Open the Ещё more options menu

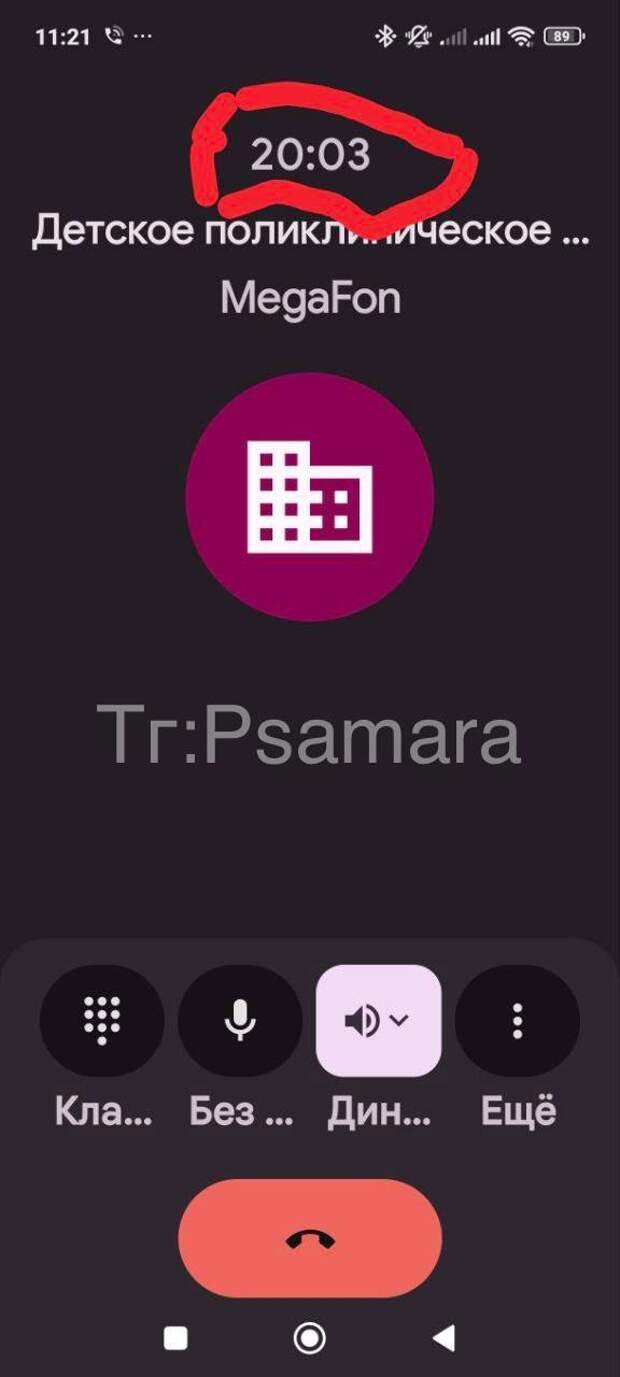517,1021
